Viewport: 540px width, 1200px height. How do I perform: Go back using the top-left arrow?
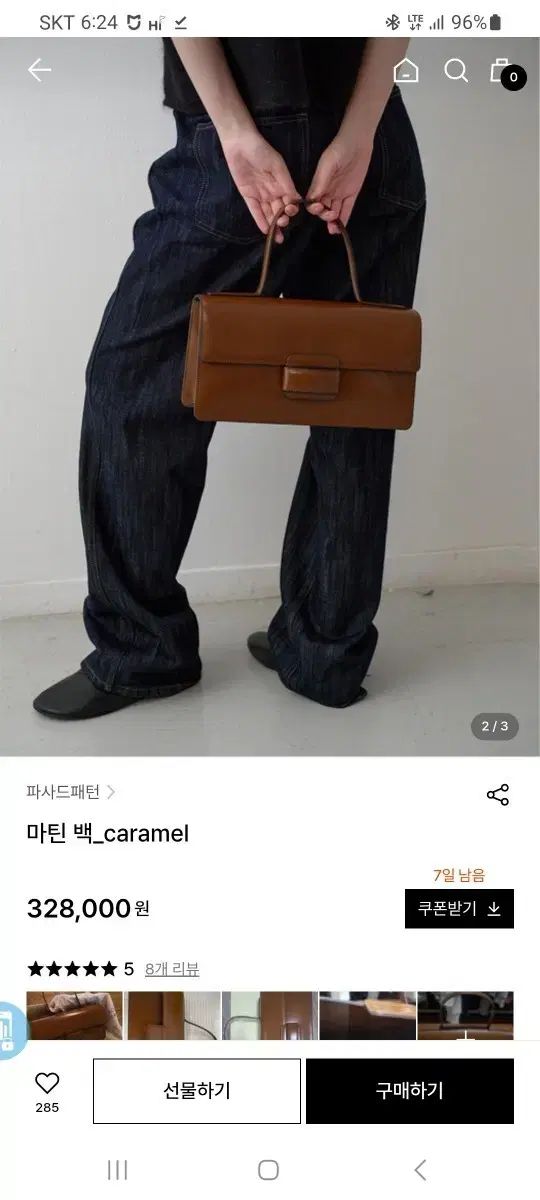[39, 70]
